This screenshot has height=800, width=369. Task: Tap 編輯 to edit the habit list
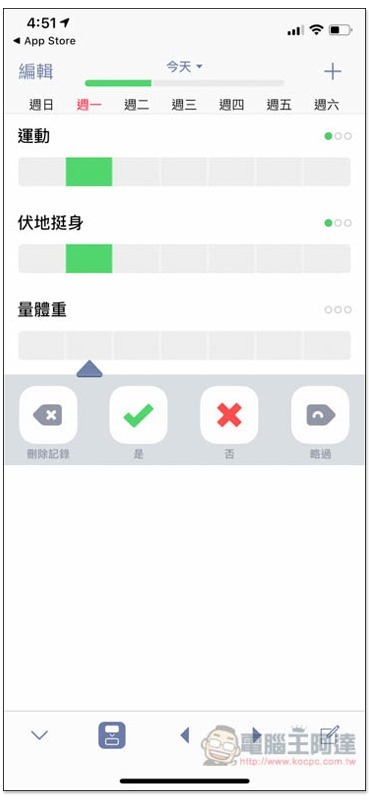pos(36,72)
